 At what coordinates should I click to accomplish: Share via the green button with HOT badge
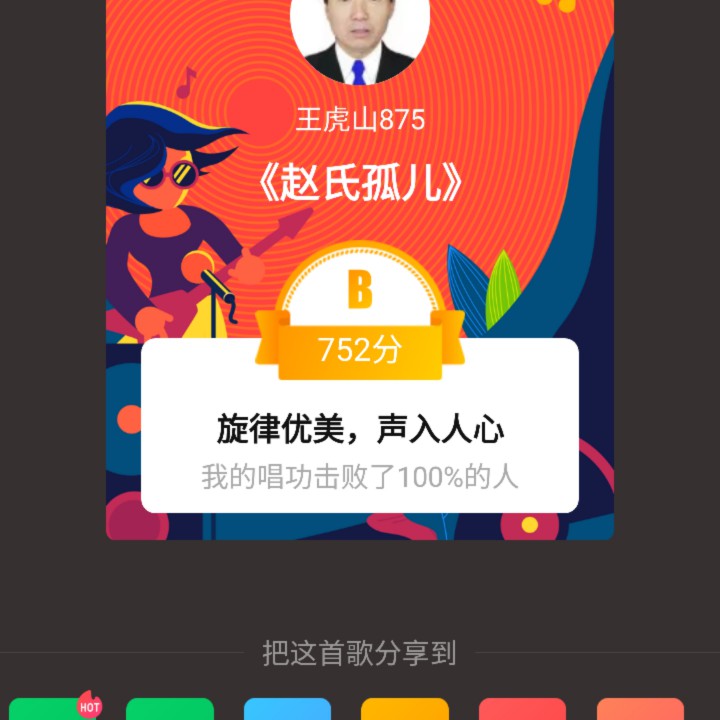coord(50,710)
